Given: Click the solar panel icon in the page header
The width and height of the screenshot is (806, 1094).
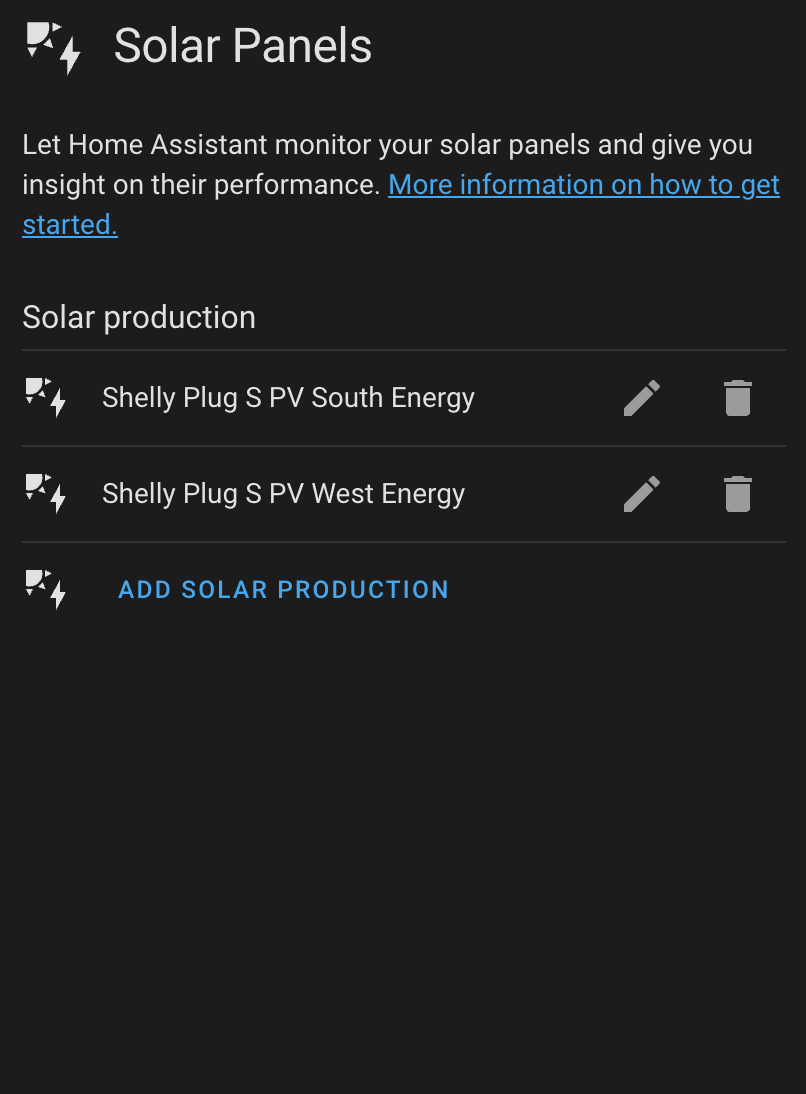Looking at the screenshot, I should (x=51, y=47).
